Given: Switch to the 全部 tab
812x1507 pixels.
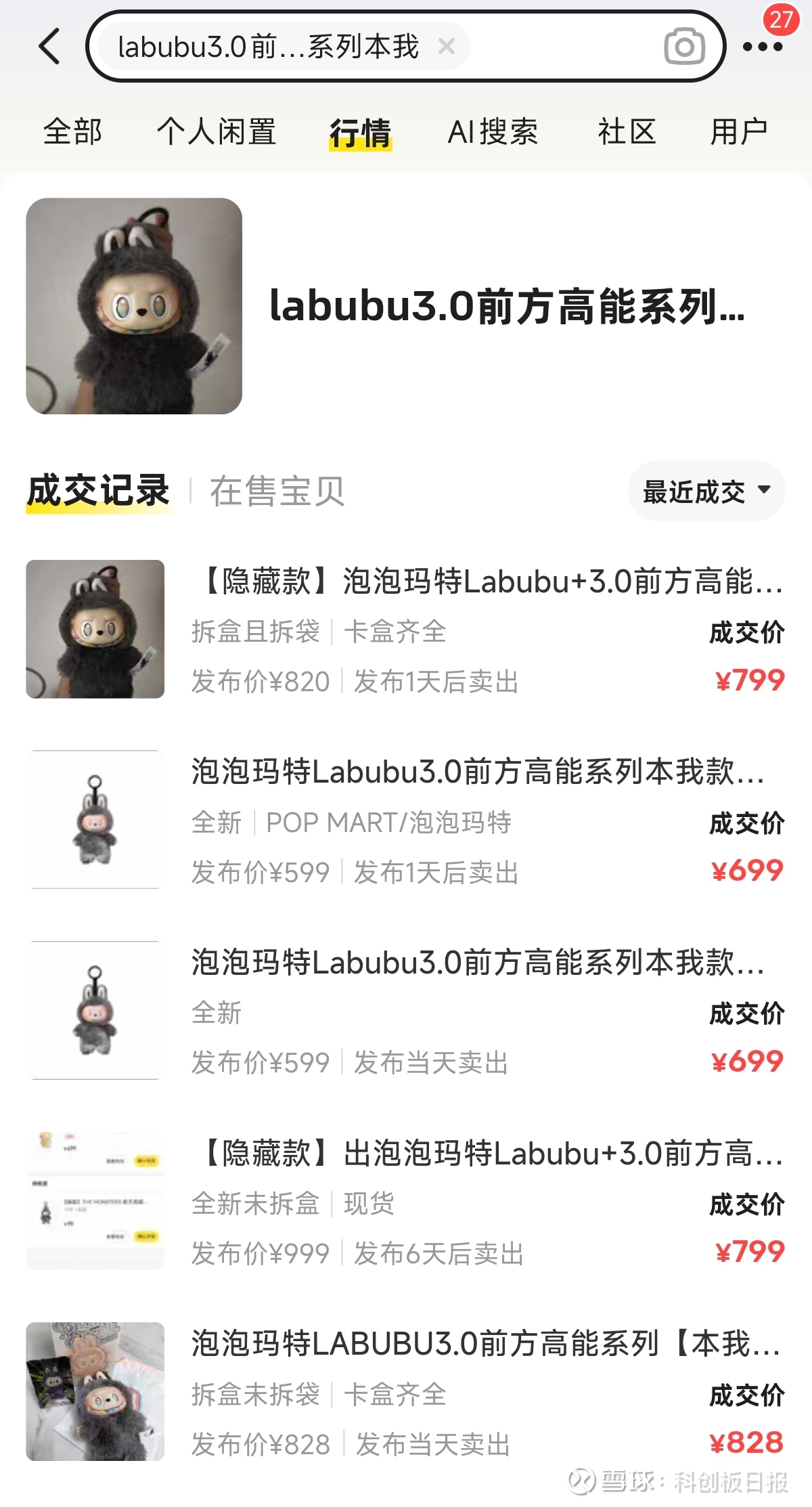Looking at the screenshot, I should coord(72,131).
